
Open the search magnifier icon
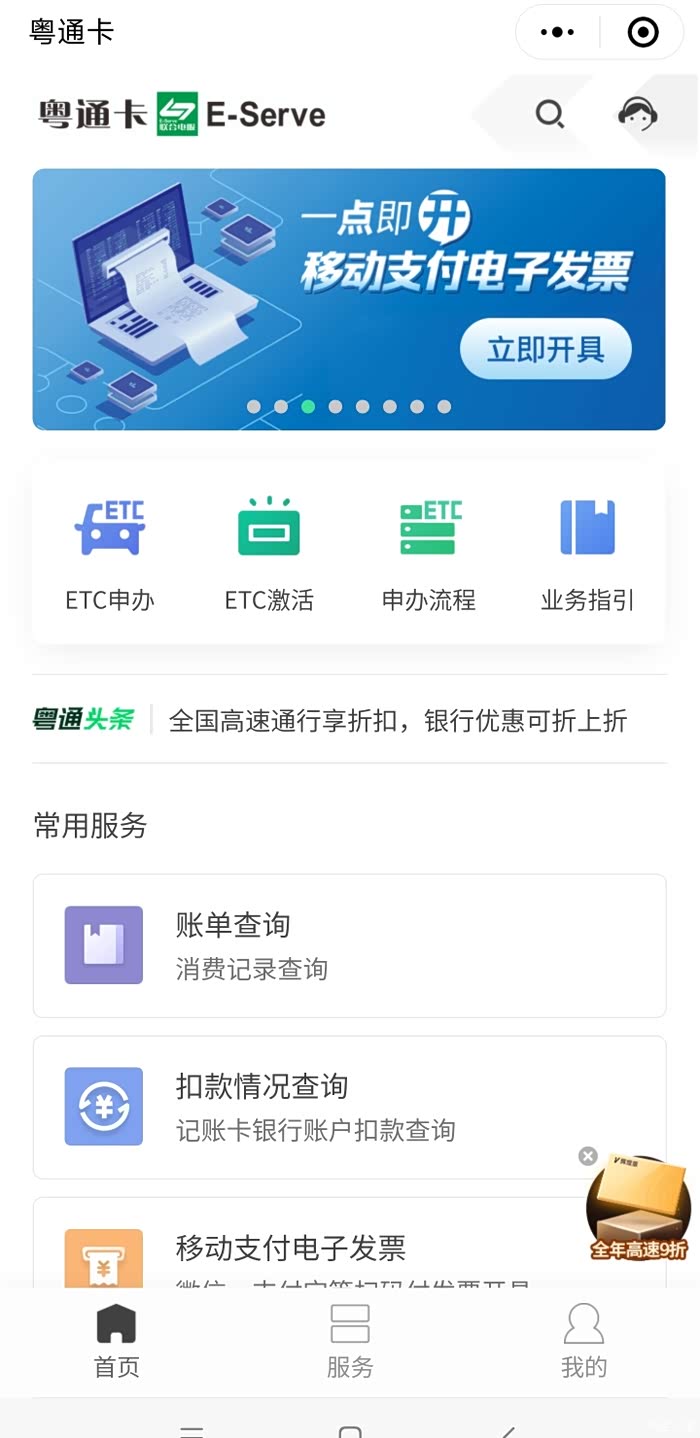point(549,115)
